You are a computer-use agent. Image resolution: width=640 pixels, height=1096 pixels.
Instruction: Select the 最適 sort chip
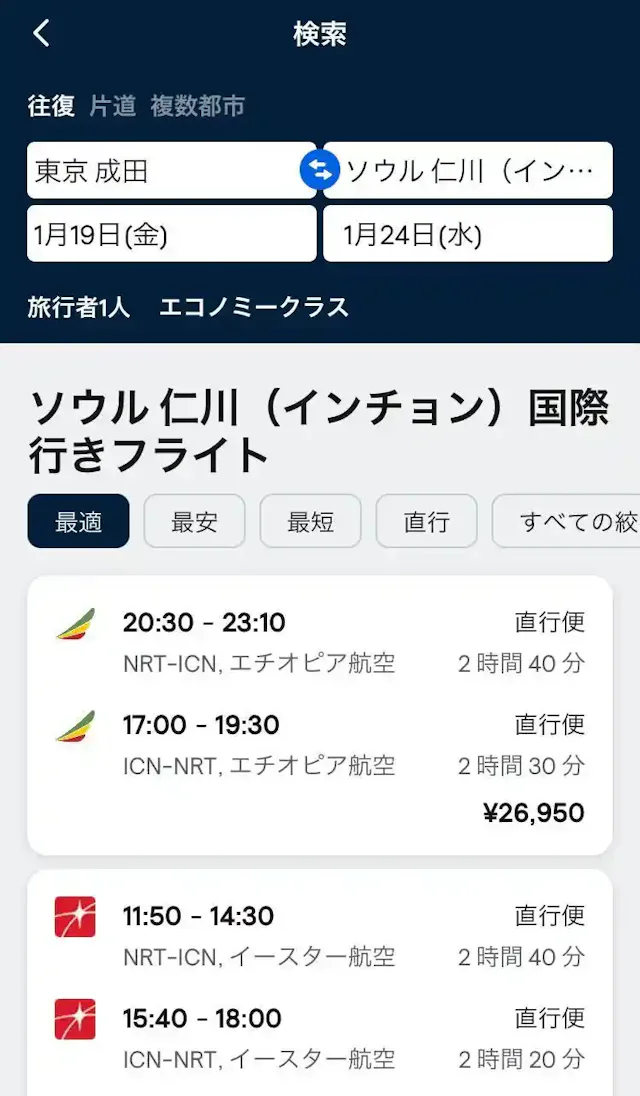tap(78, 521)
